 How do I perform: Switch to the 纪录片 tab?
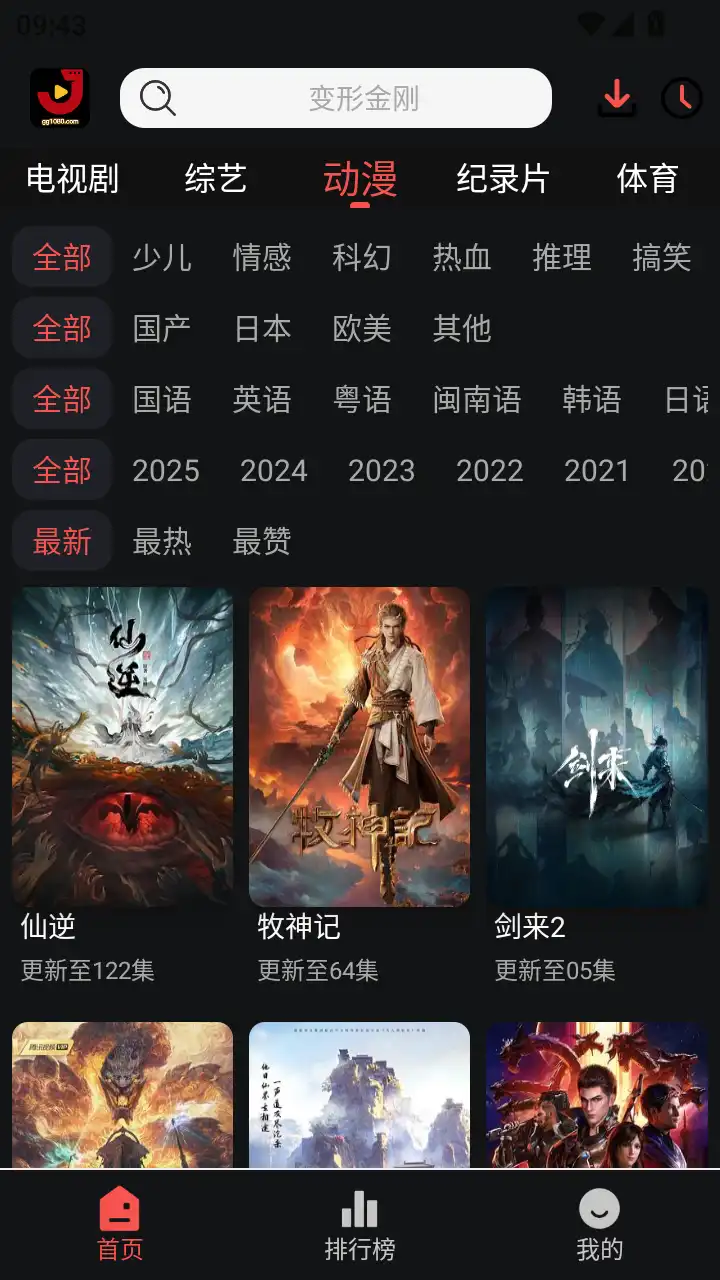point(502,178)
